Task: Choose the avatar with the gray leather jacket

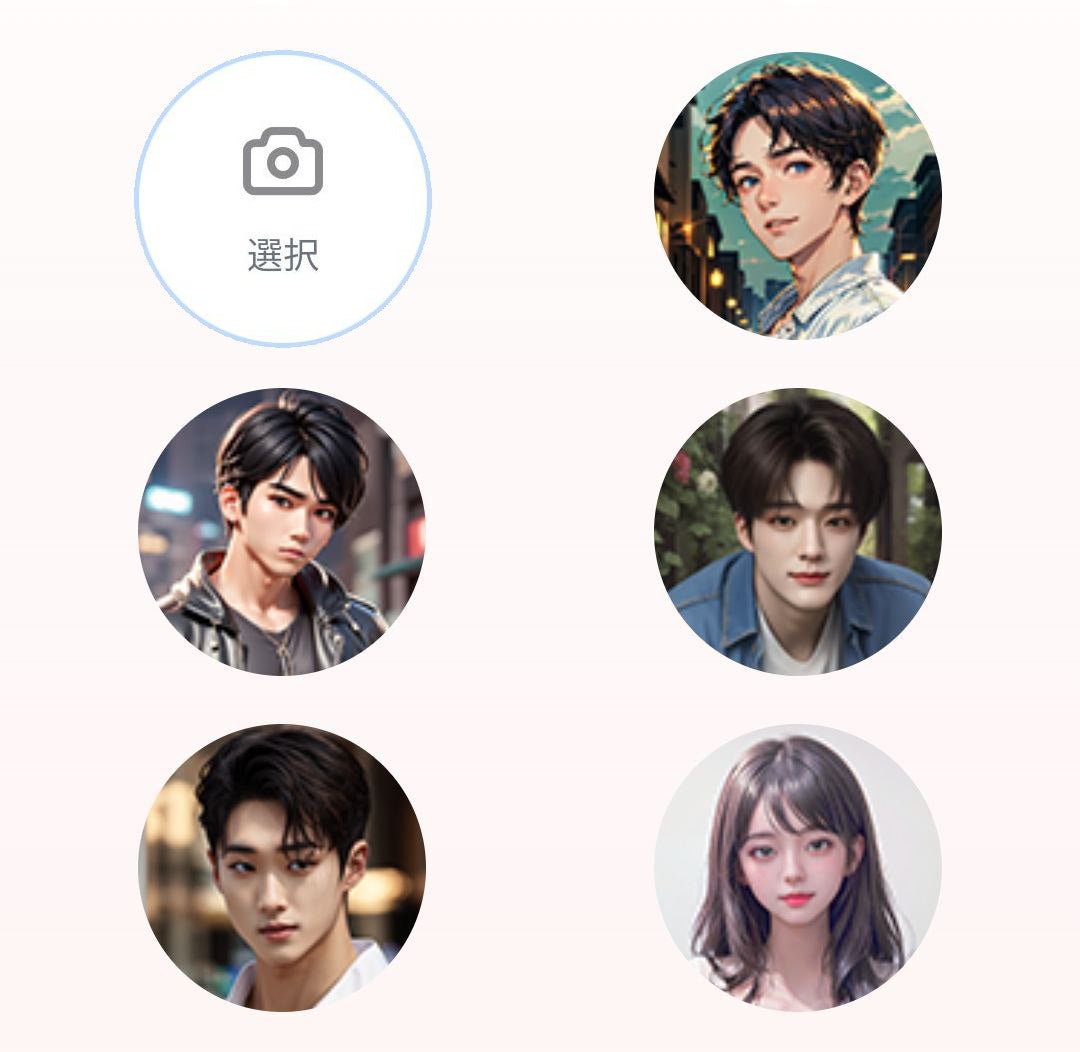Action: pyautogui.click(x=282, y=532)
